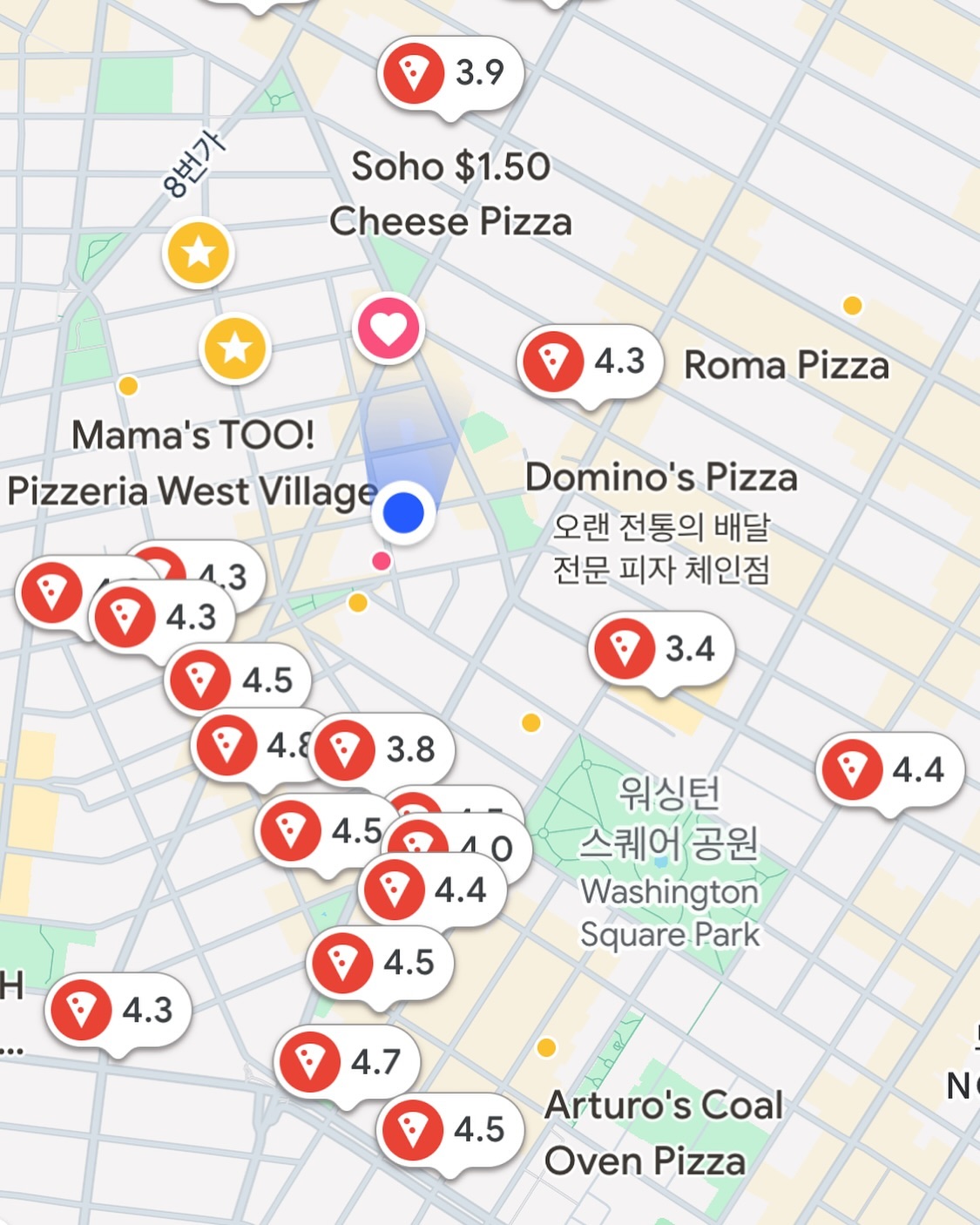
Task: Open the 4.5 marker beside Arturo's Coal Oven Pizza
Action: [x=449, y=1130]
